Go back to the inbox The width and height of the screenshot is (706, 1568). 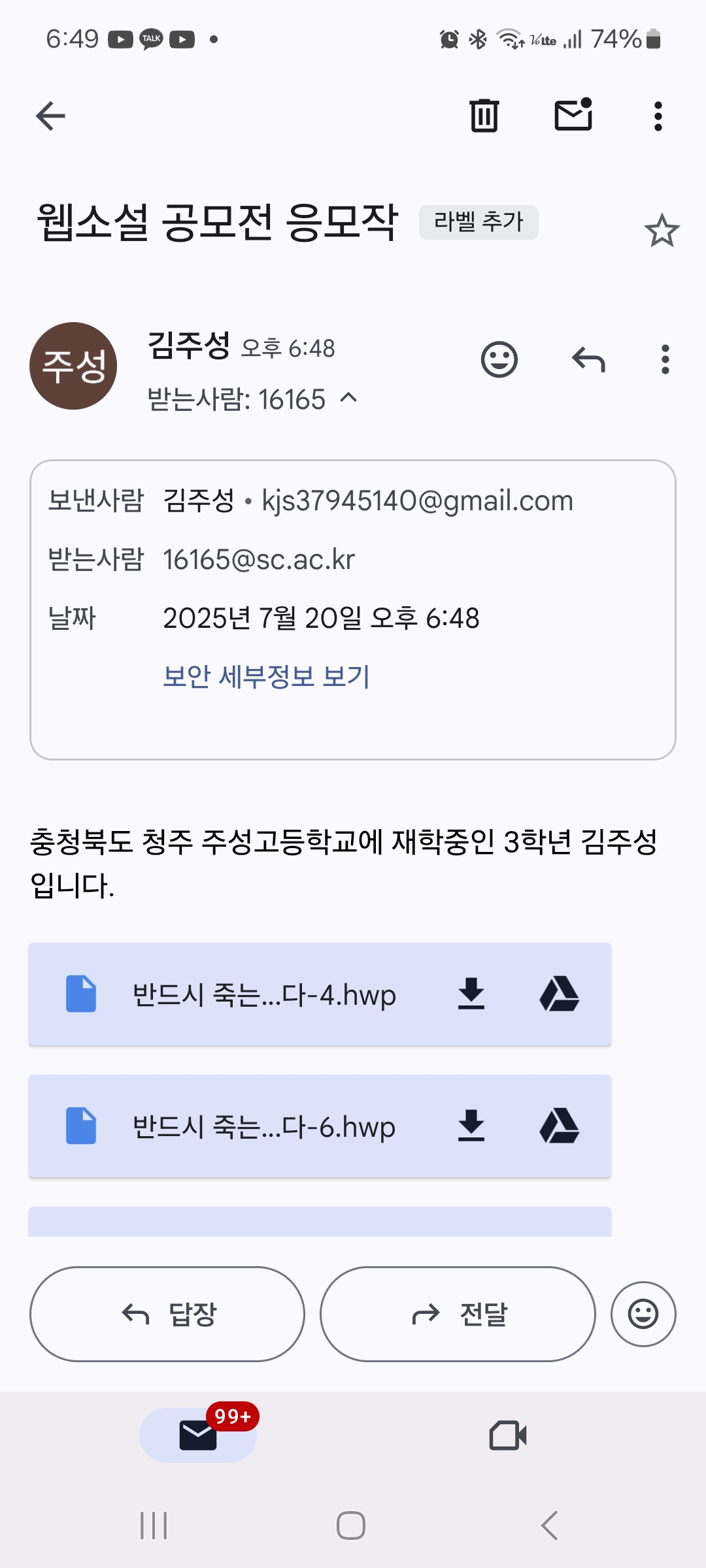[x=50, y=116]
